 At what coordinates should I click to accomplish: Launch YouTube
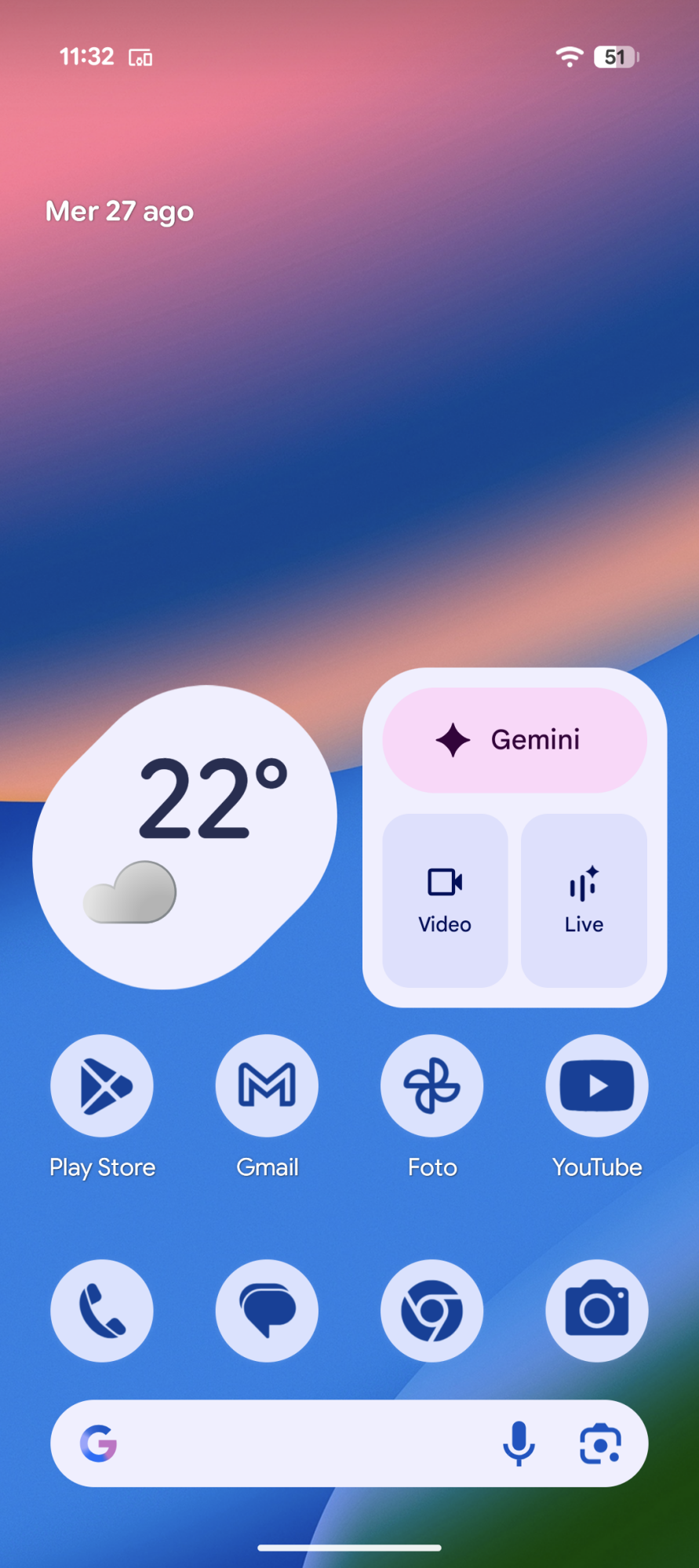(597, 1086)
